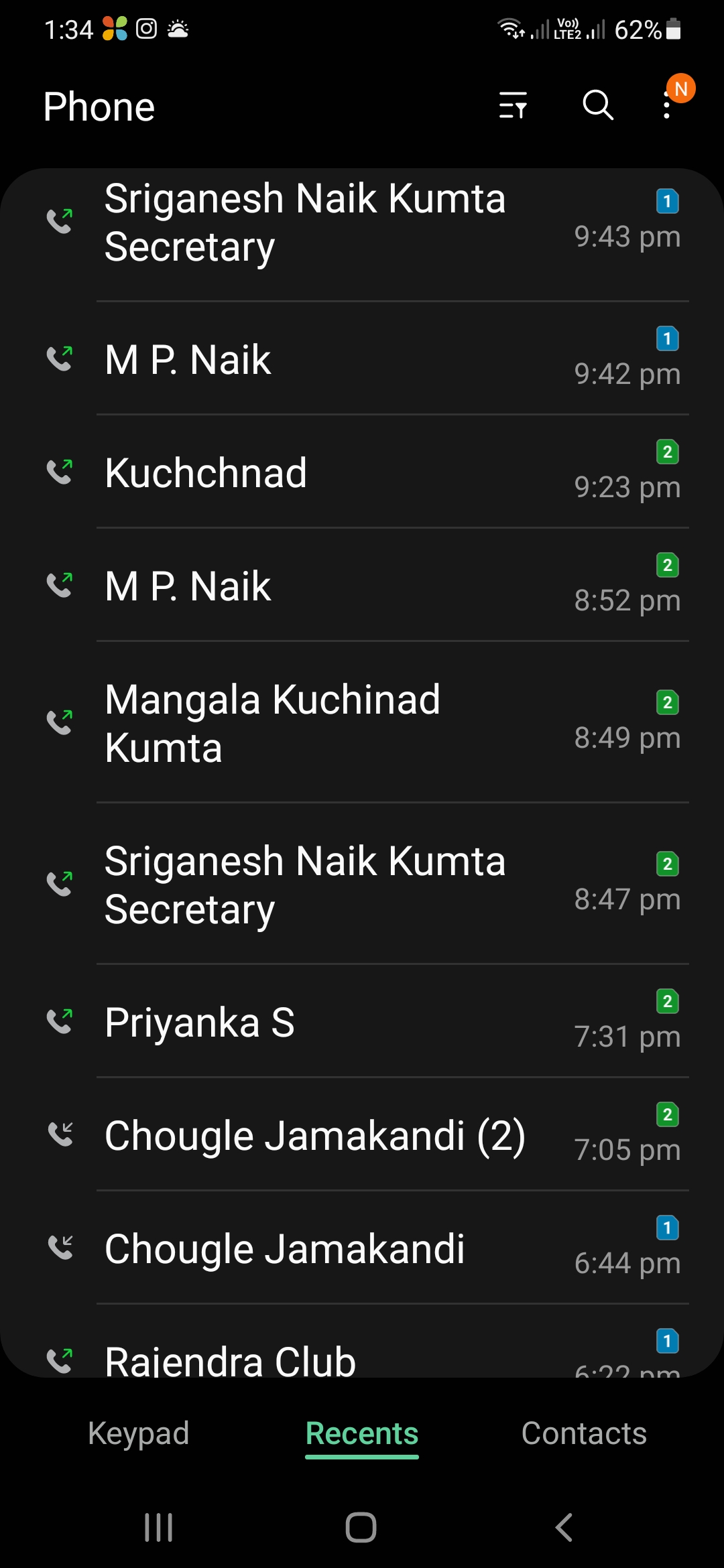
Task: Go back using the system back button
Action: coord(564,1528)
